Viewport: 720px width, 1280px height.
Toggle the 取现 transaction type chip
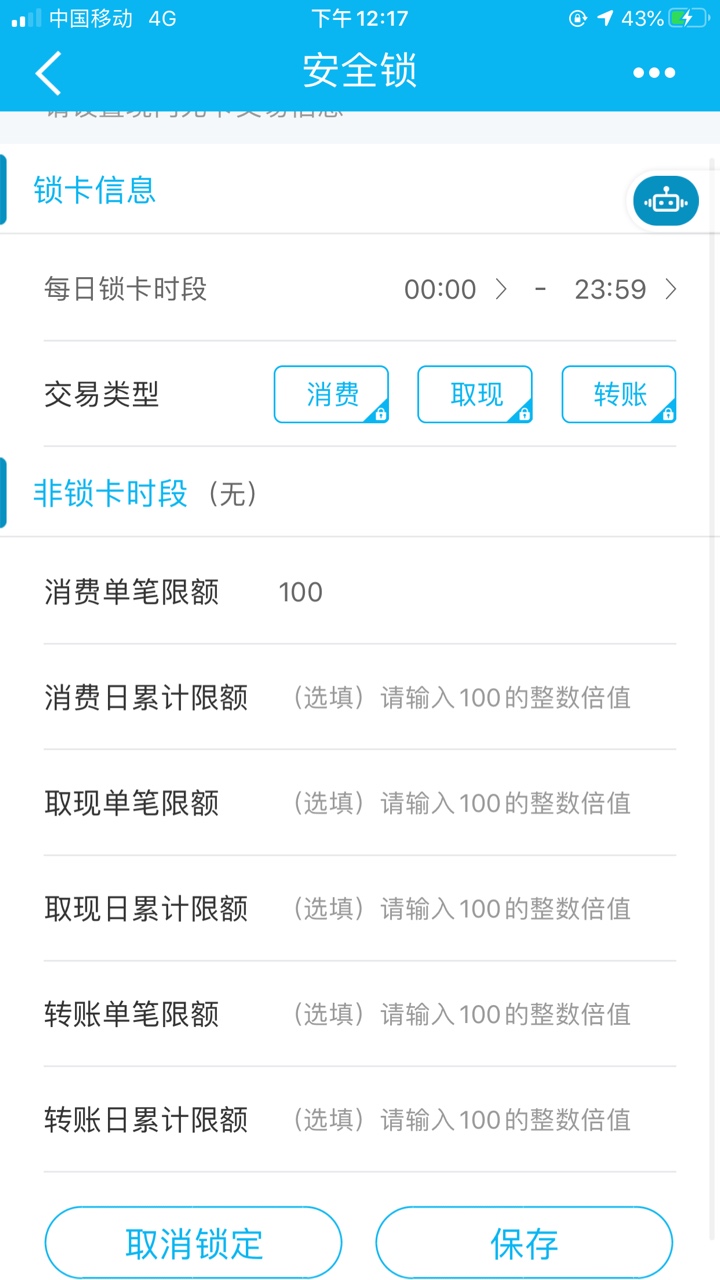tap(475, 395)
